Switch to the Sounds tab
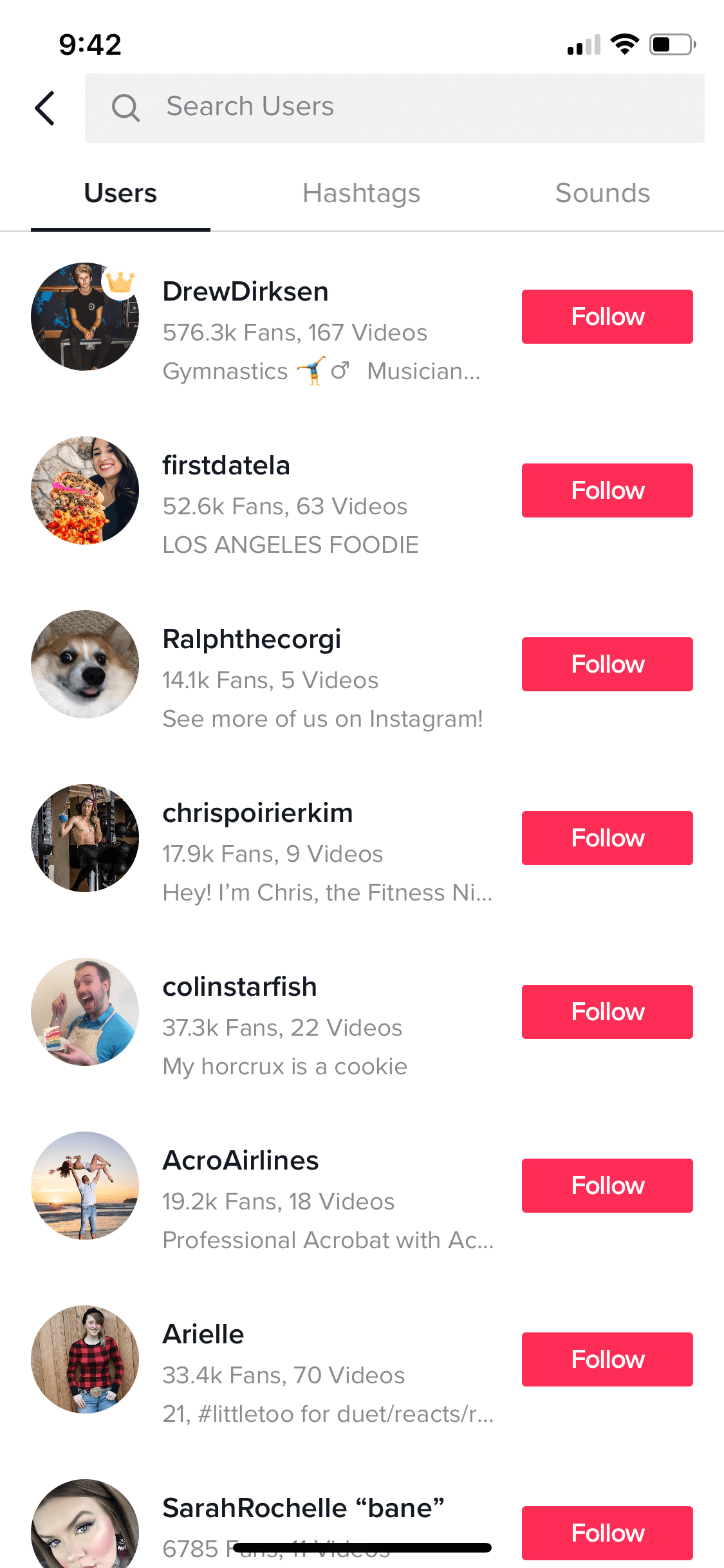 (x=602, y=193)
